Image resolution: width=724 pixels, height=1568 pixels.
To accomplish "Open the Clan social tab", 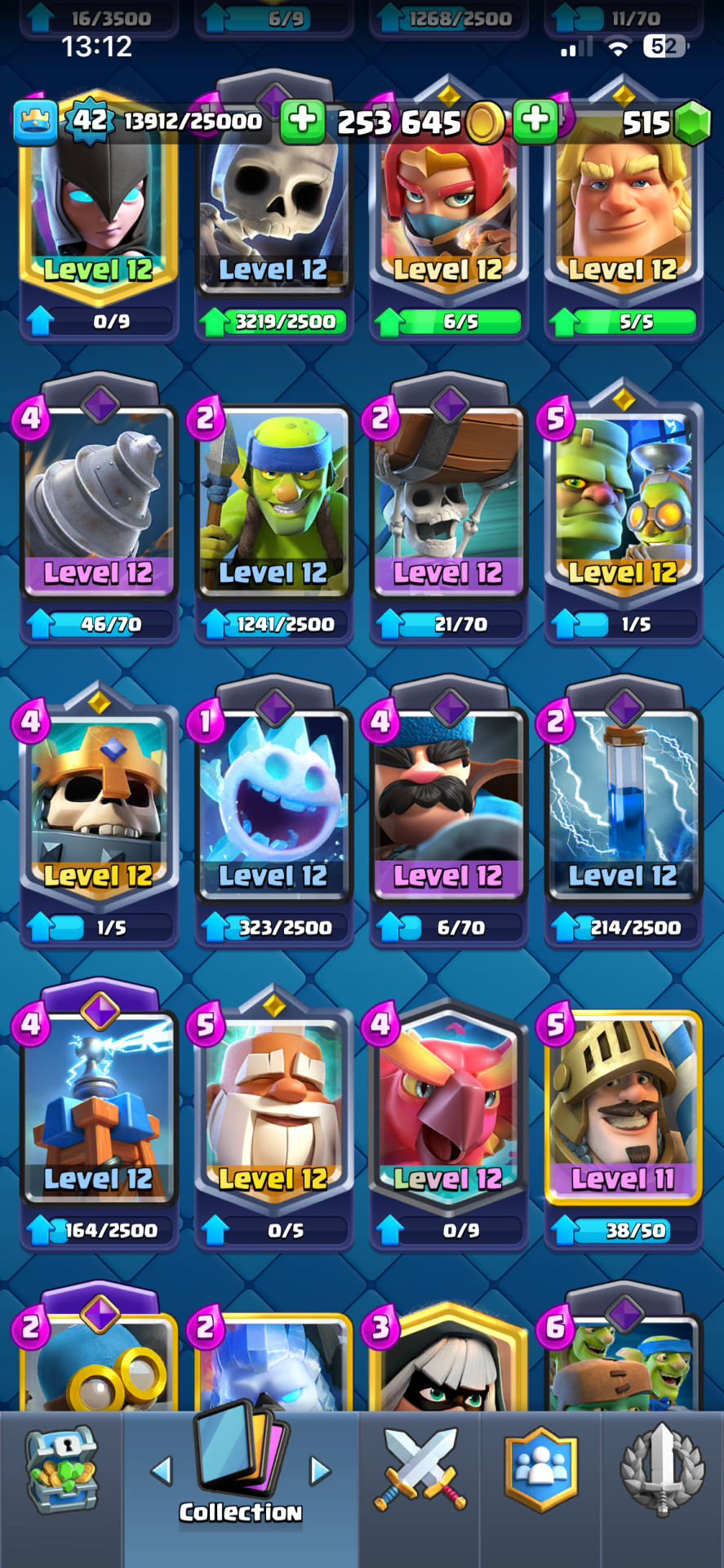I will [x=540, y=1470].
